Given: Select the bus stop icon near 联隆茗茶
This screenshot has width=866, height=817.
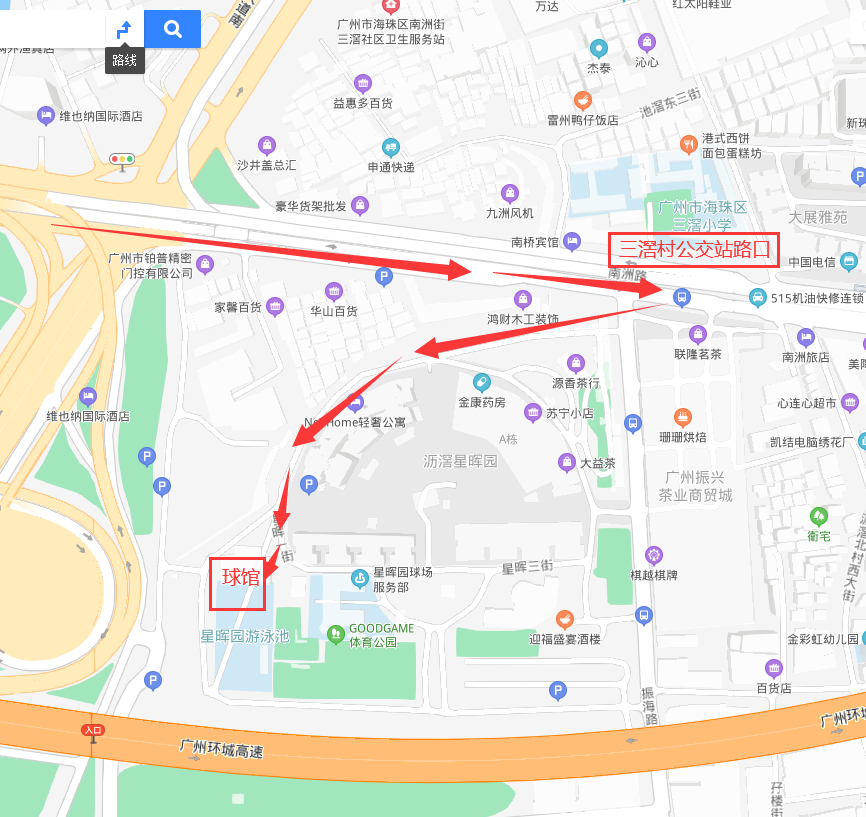Looking at the screenshot, I should click(x=681, y=297).
